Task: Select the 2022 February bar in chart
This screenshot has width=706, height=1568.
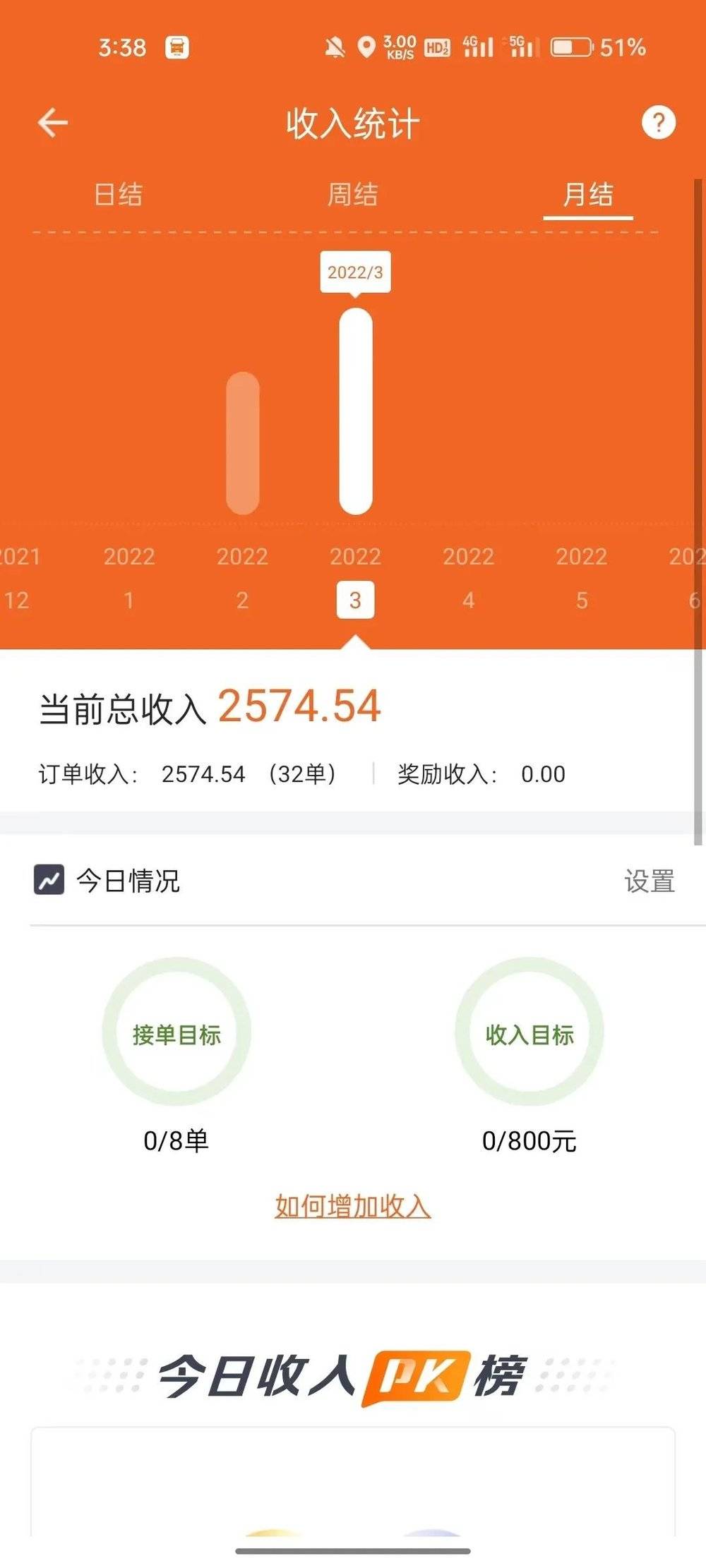Action: coord(243,443)
